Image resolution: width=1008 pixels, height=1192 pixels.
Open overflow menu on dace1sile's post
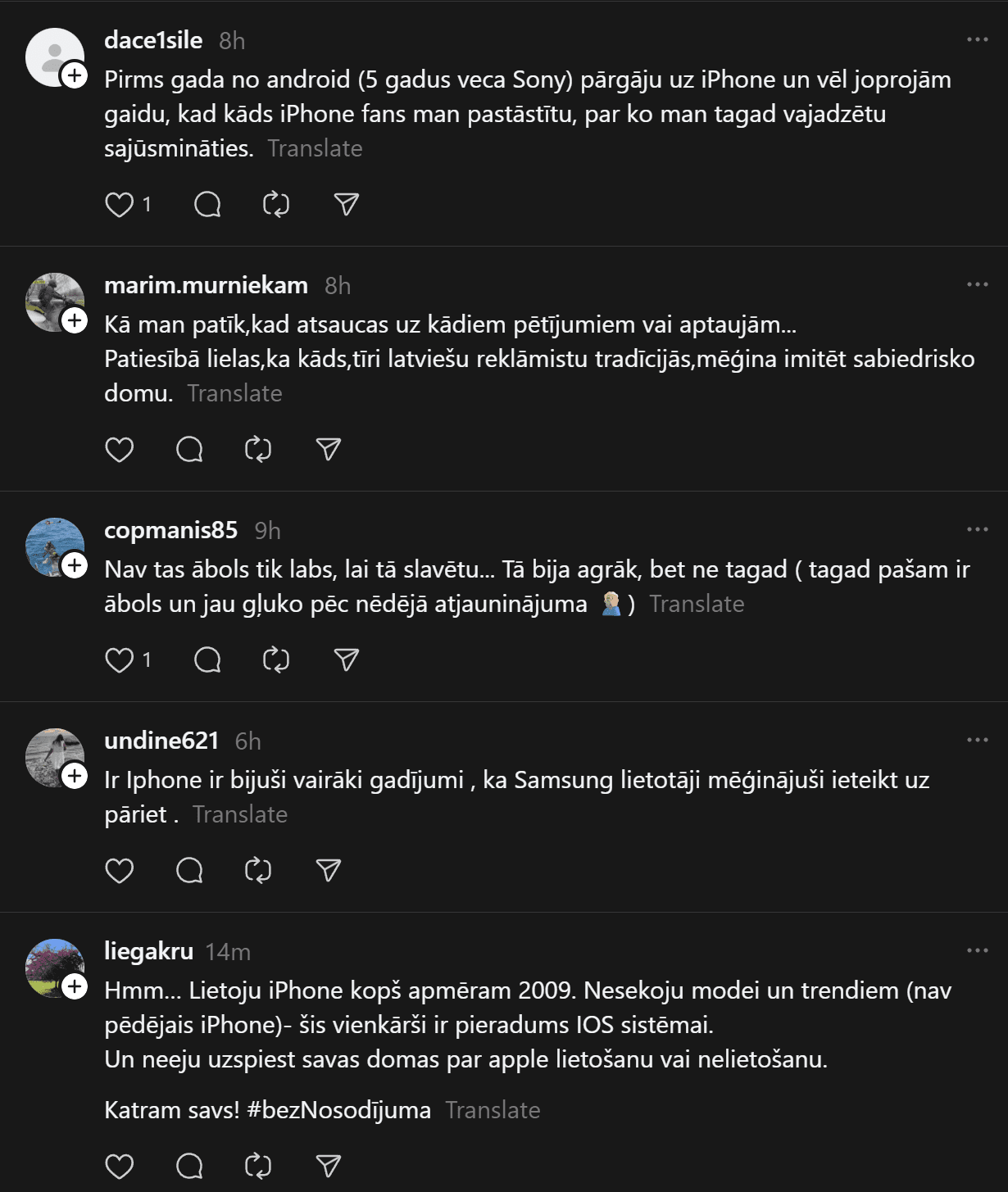point(977,39)
